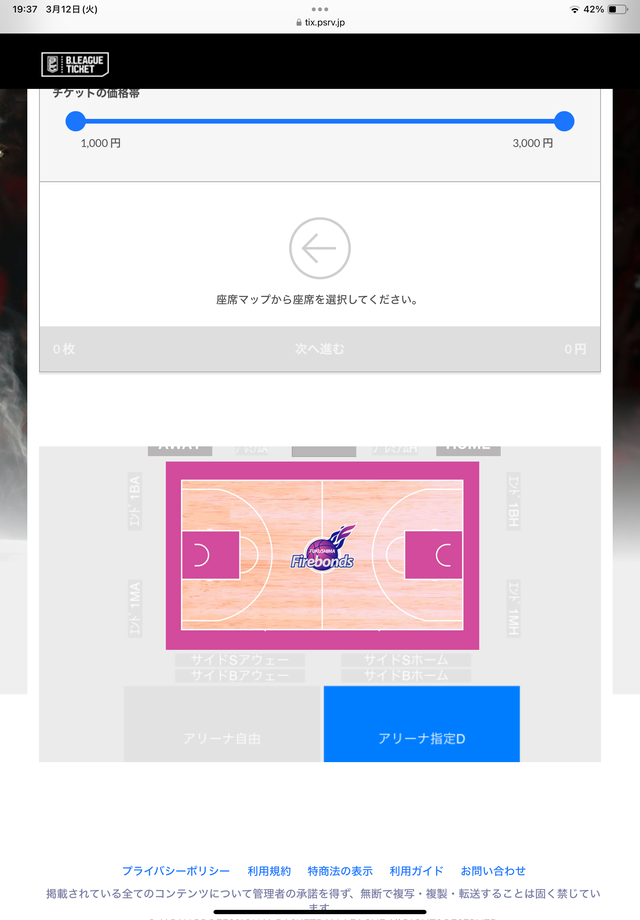Open お問い合わせ contact link

coord(493,871)
